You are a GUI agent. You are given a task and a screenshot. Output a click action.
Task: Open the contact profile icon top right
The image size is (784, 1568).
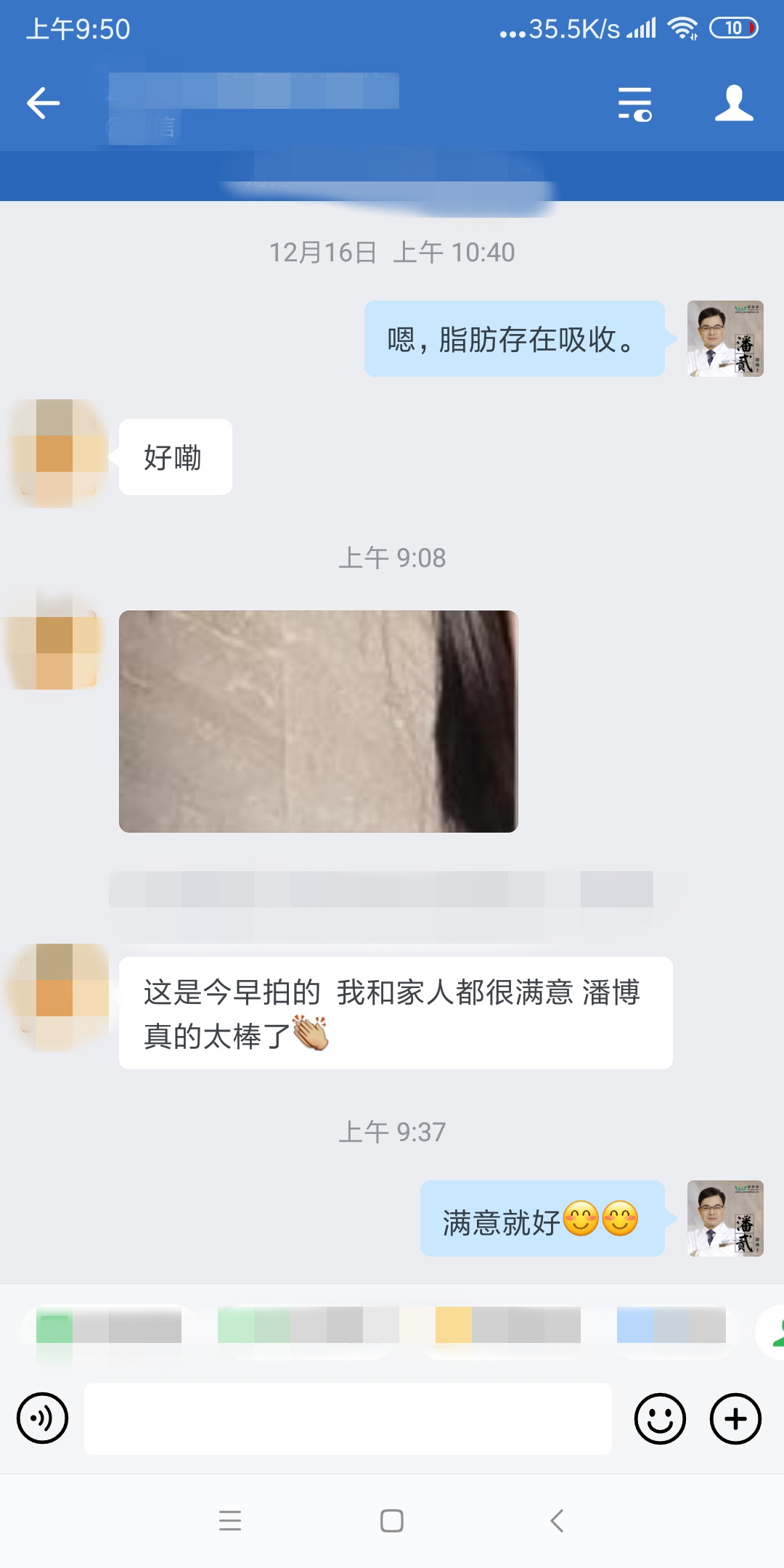pyautogui.click(x=735, y=102)
